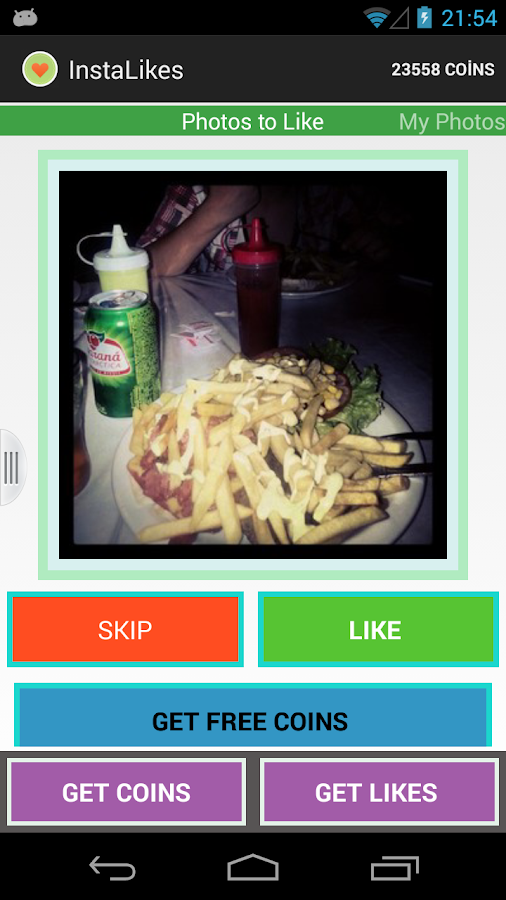Screen dimensions: 506x900
Task: Open the GET LIKES section
Action: [x=379, y=792]
